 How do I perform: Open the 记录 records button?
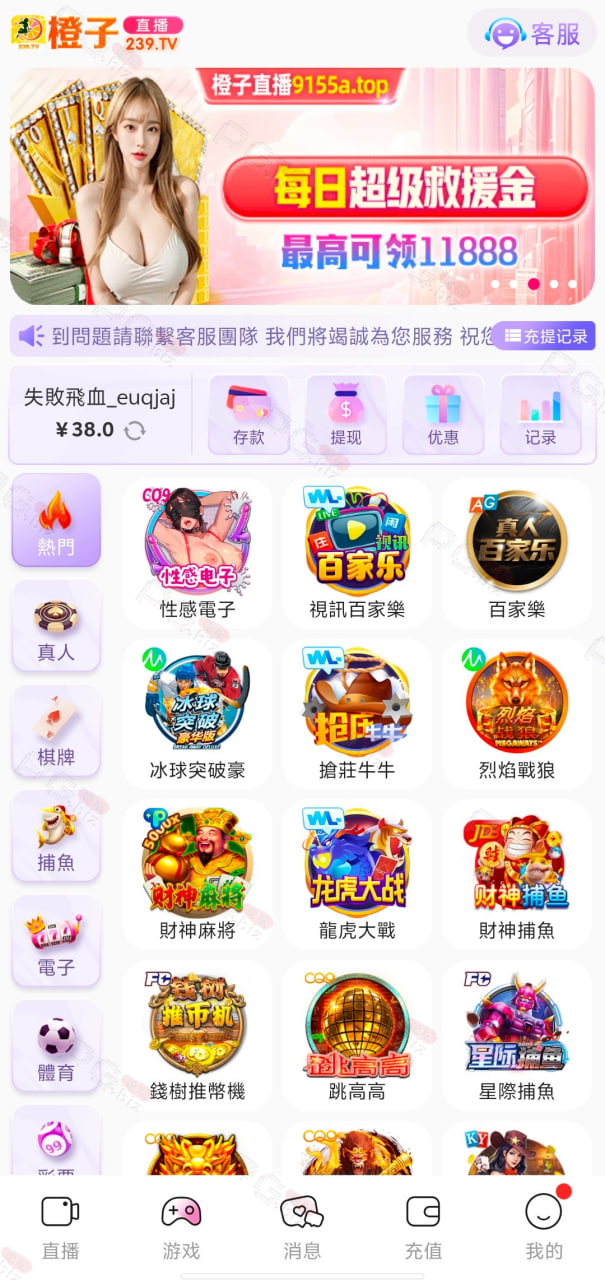pyautogui.click(x=541, y=415)
